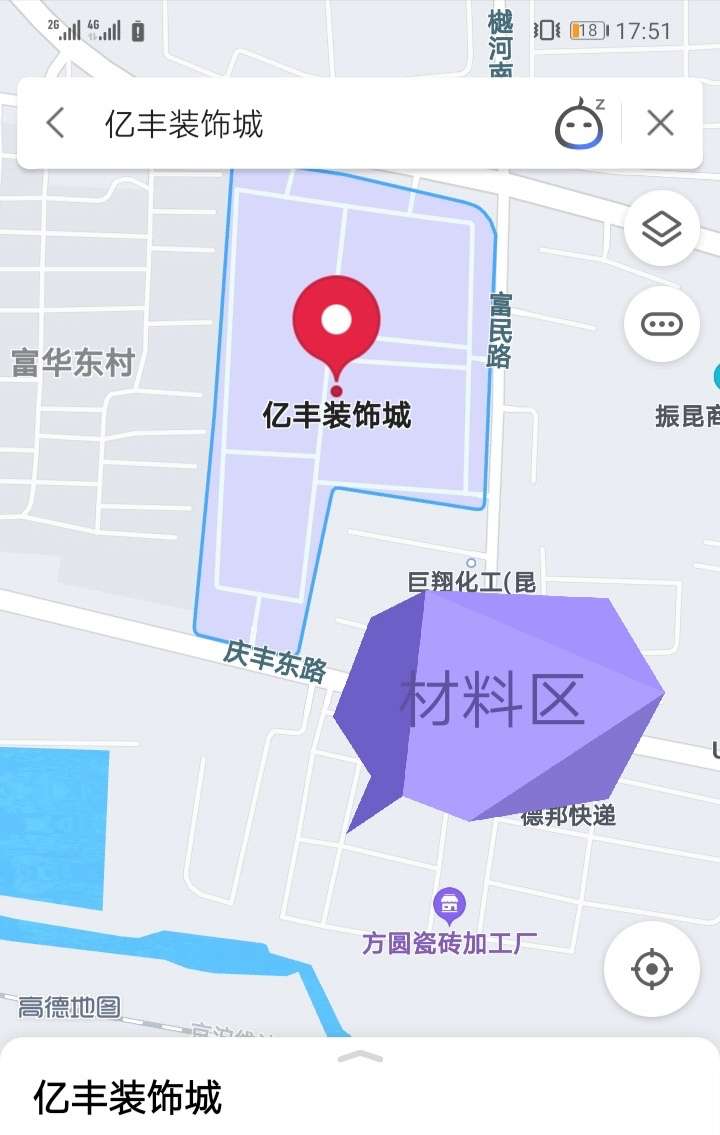Viewport: 720px width, 1135px height.
Task: Go back from the search result
Action: [x=56, y=124]
